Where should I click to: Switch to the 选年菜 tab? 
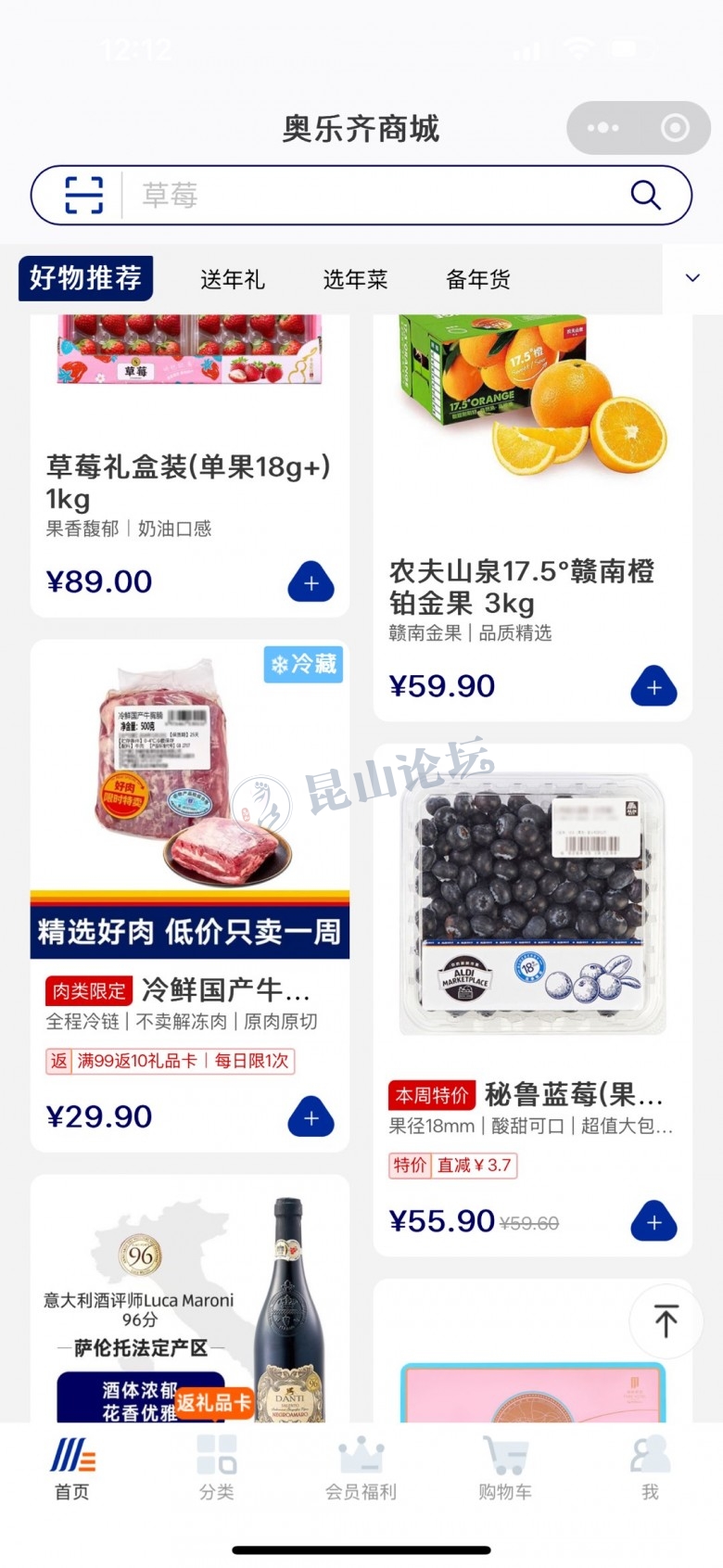[x=355, y=279]
